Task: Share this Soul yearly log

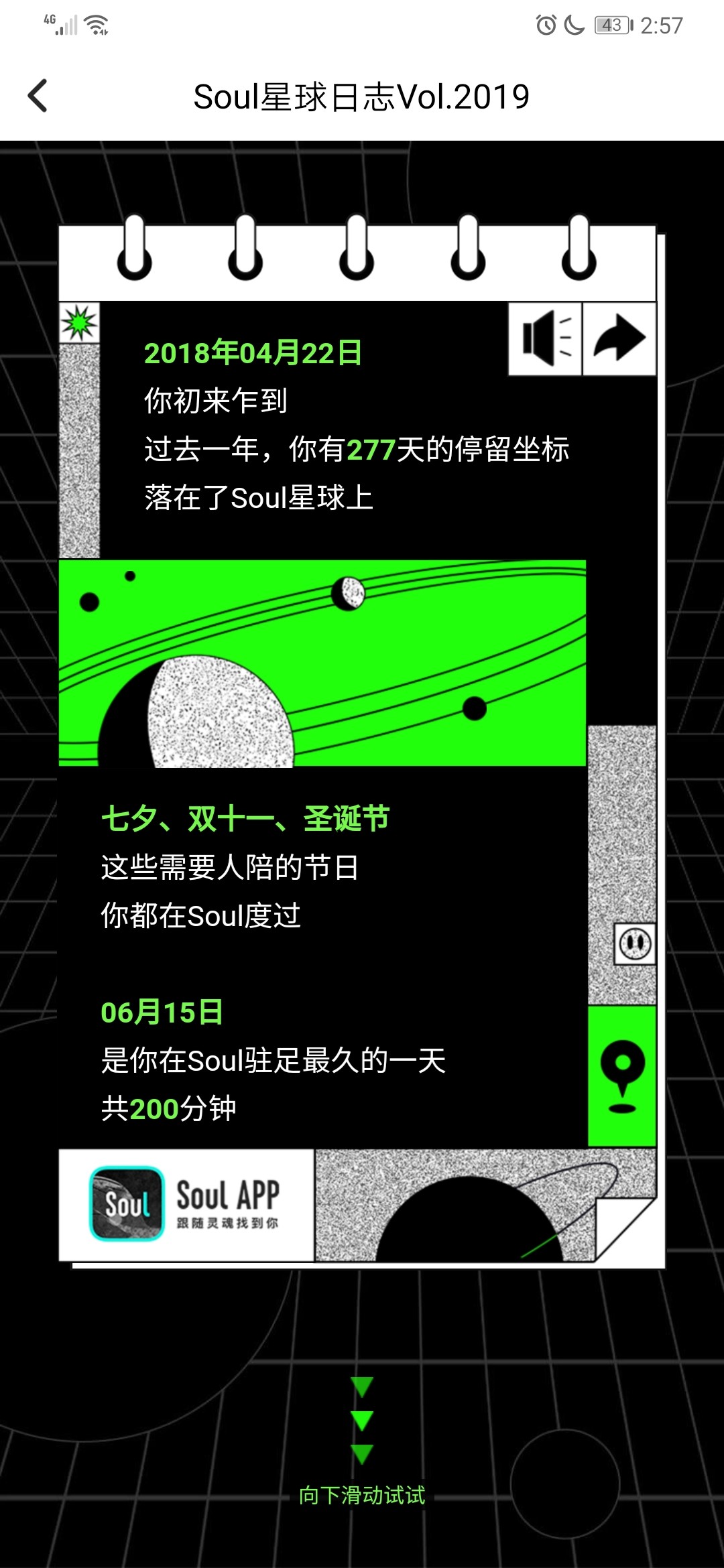Action: pos(619,339)
